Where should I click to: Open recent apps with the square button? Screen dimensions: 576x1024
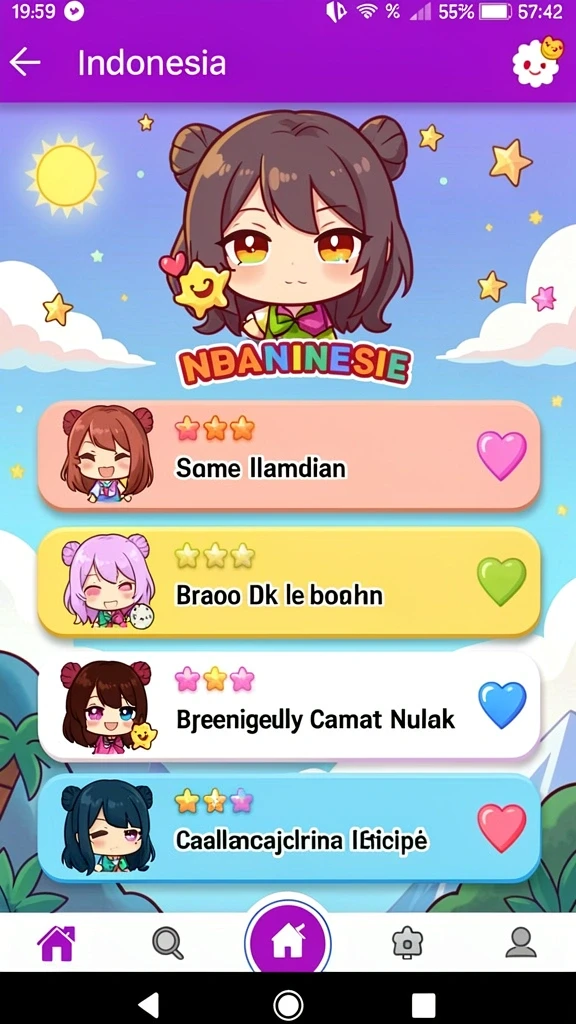pyautogui.click(x=423, y=1004)
